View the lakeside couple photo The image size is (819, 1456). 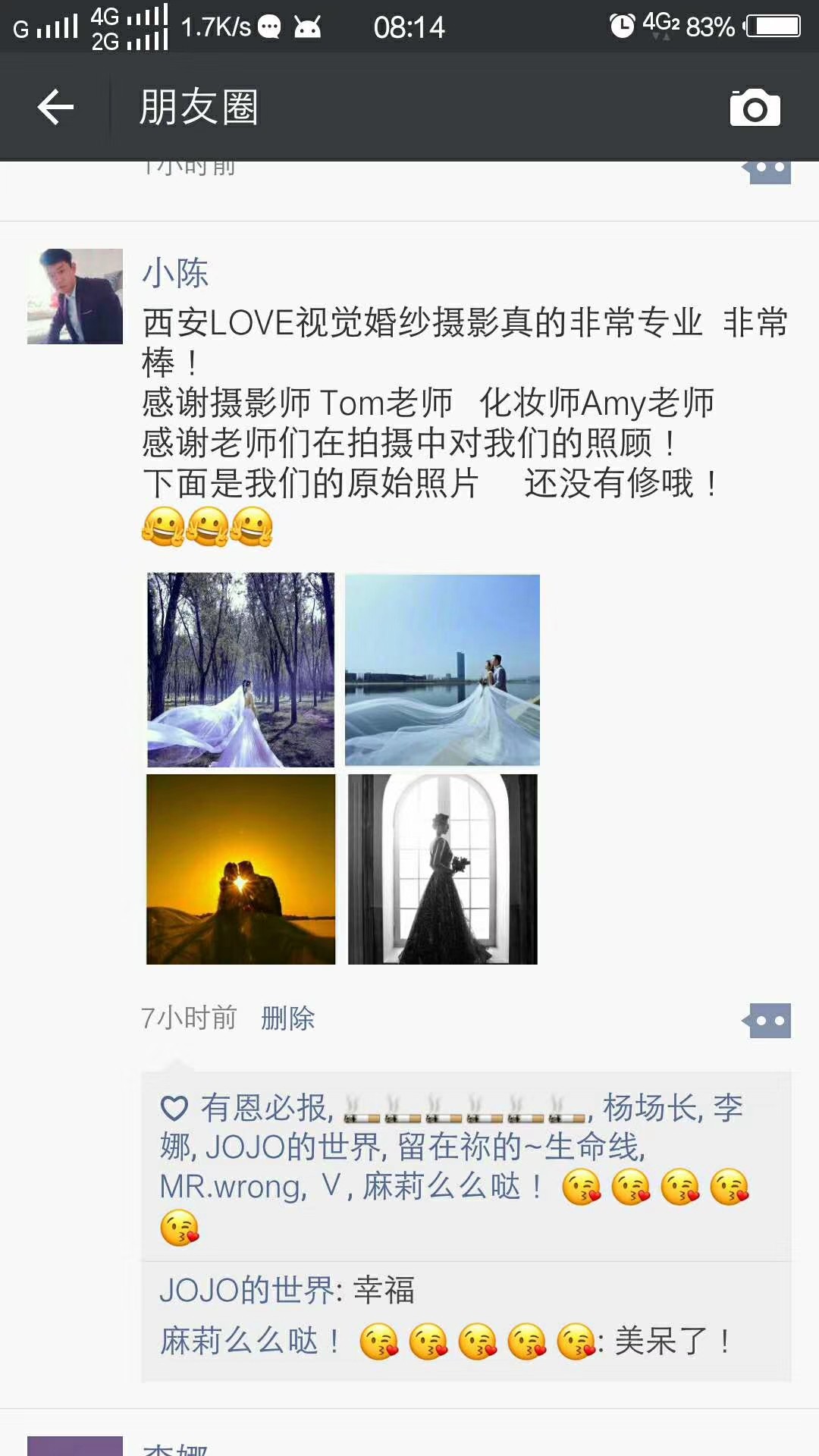coord(442,670)
